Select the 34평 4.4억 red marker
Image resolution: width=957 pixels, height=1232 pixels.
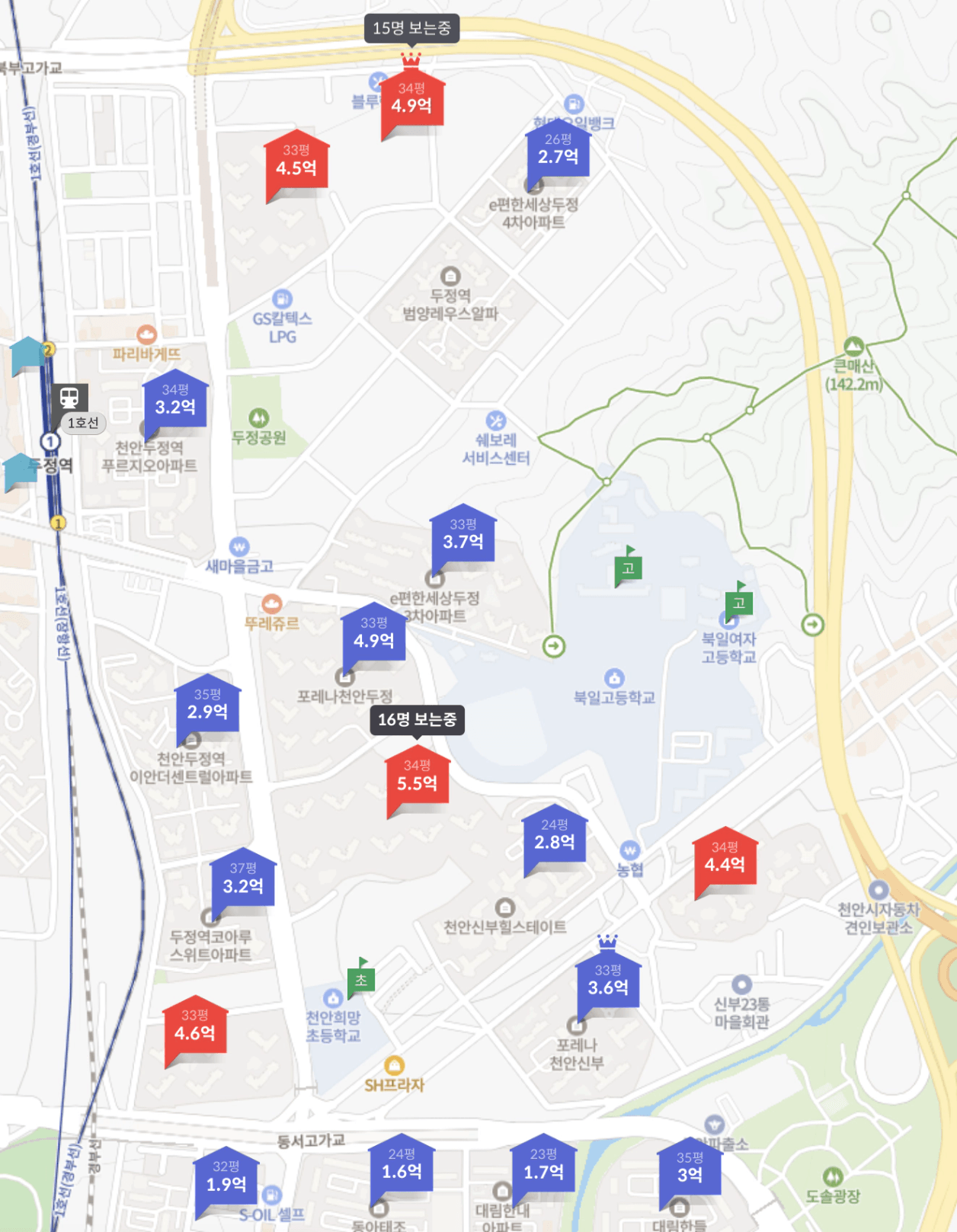tap(725, 859)
